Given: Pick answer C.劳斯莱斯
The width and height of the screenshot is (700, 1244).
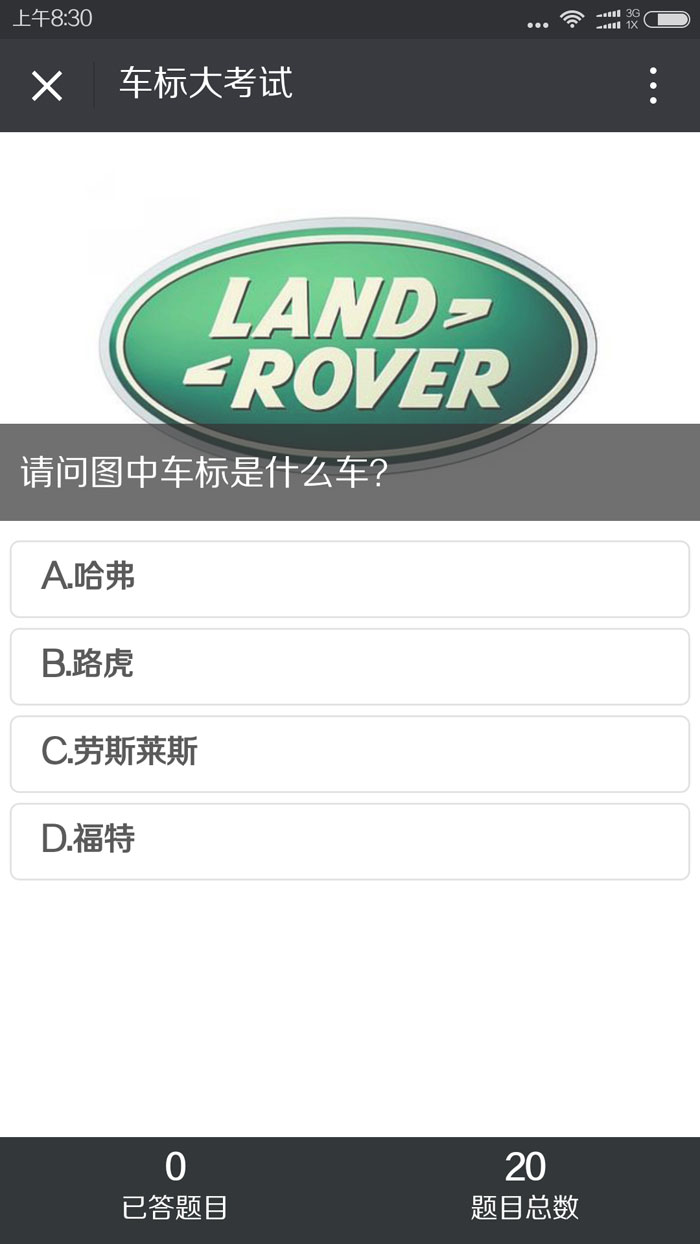Looking at the screenshot, I should 349,754.
